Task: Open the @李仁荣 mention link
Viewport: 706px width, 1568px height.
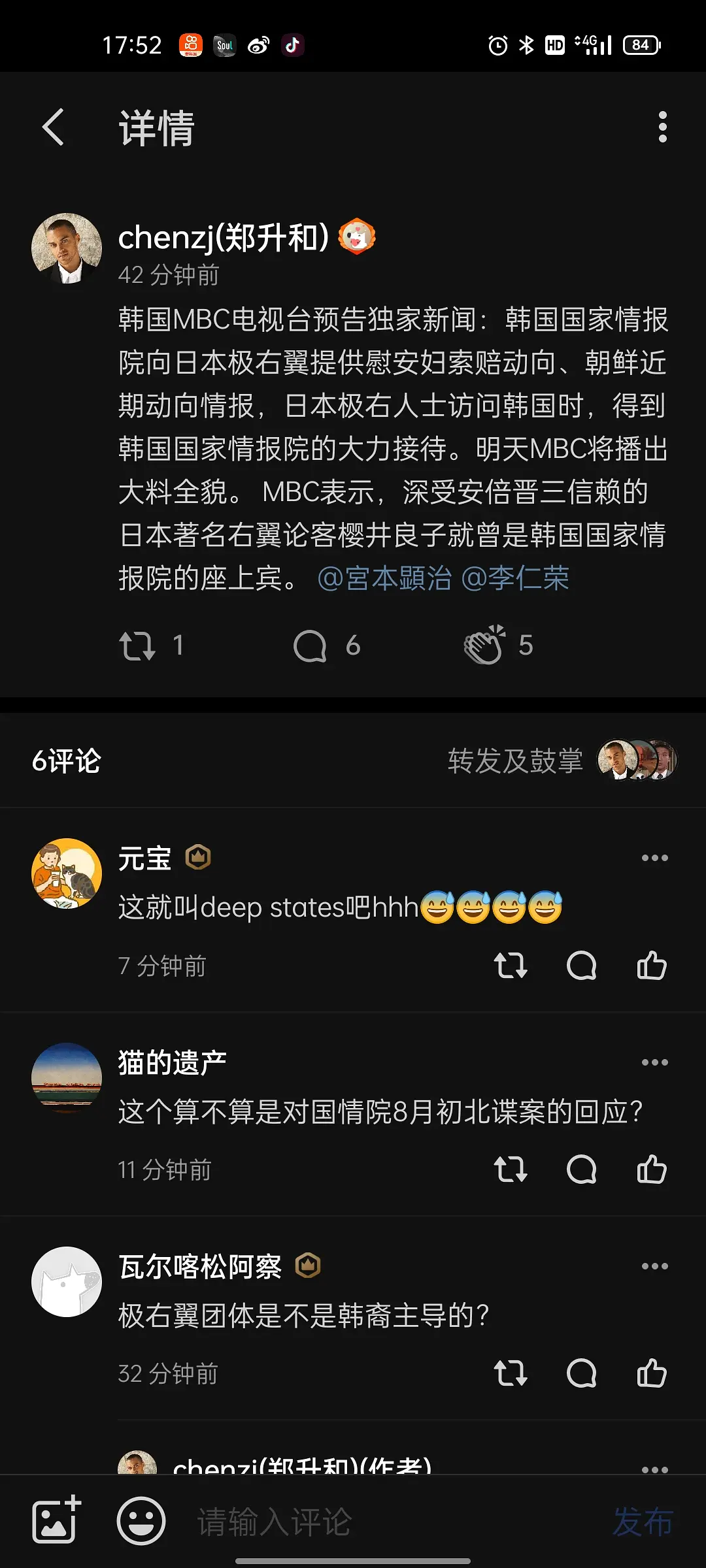Action: tap(515, 578)
